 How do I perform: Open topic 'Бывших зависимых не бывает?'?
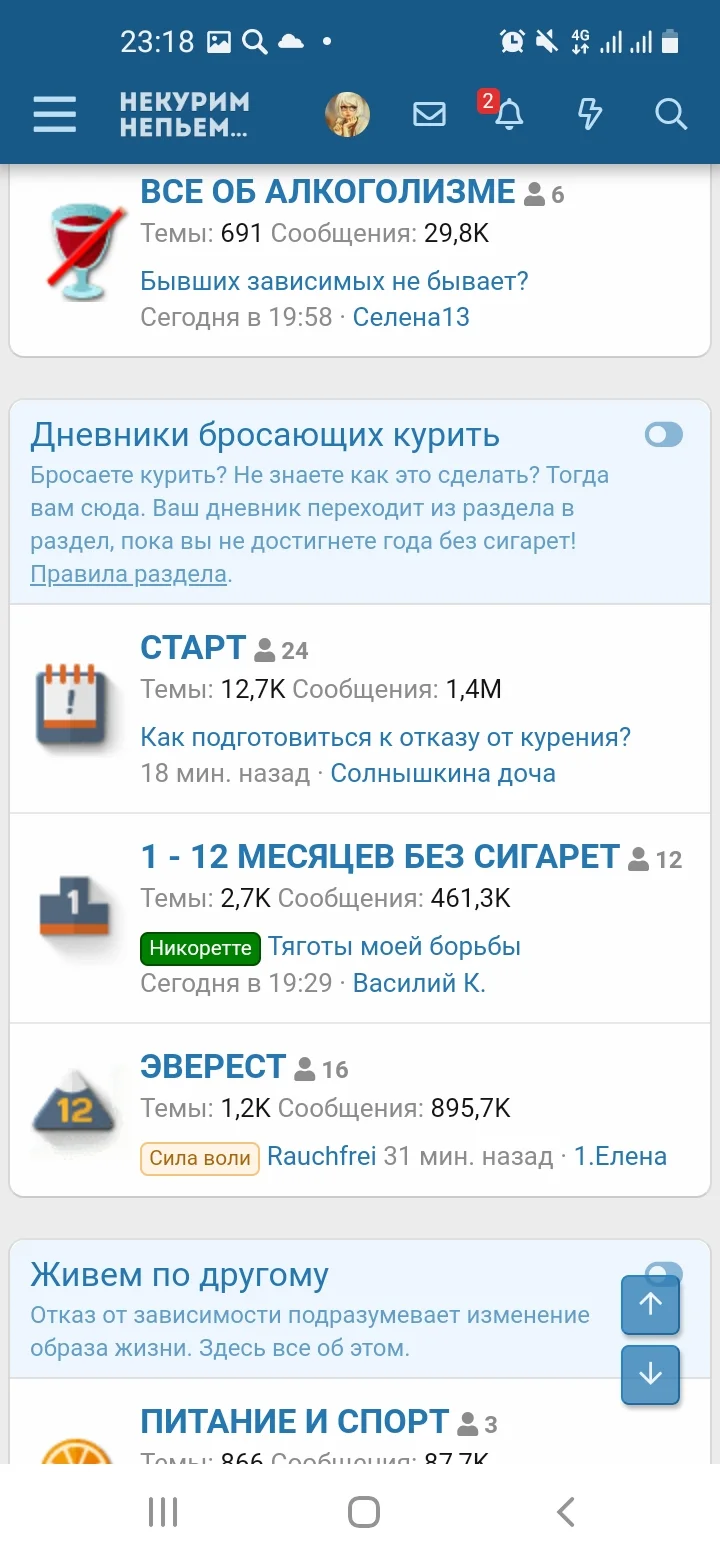(332, 281)
